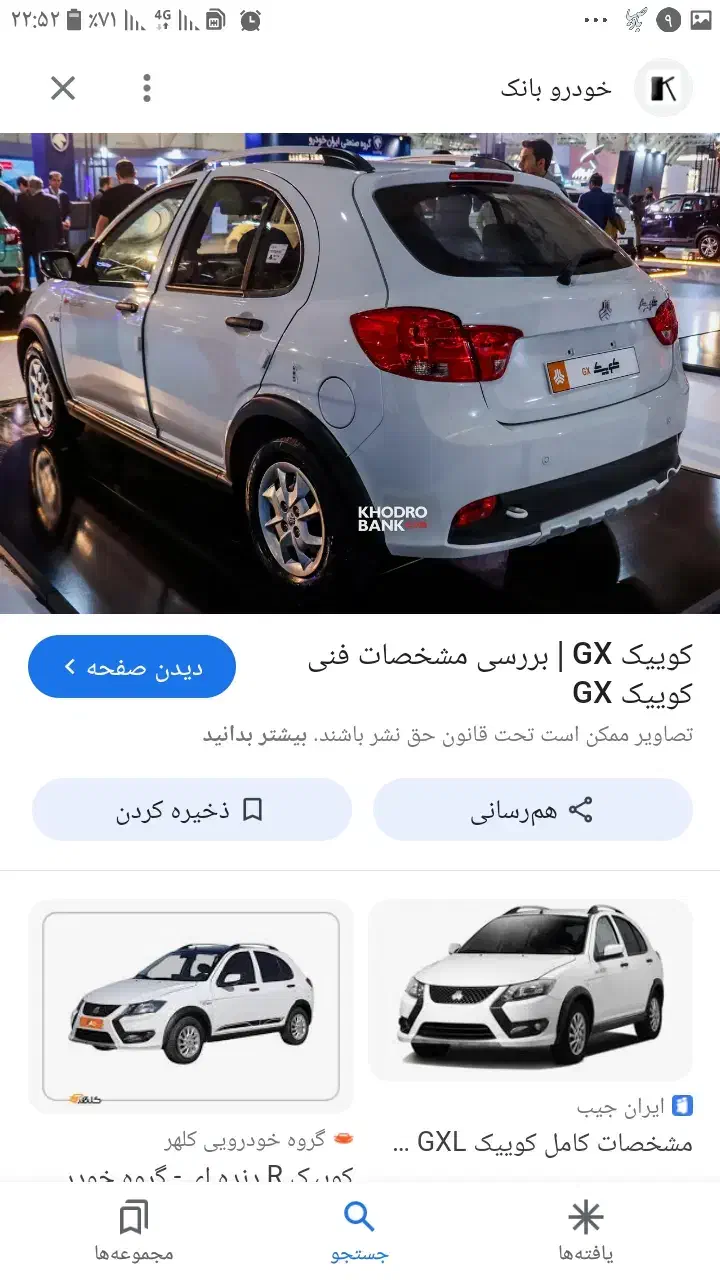The image size is (720, 1280).
Task: Tap the star icon above یافته‌ها
Action: tap(584, 1218)
